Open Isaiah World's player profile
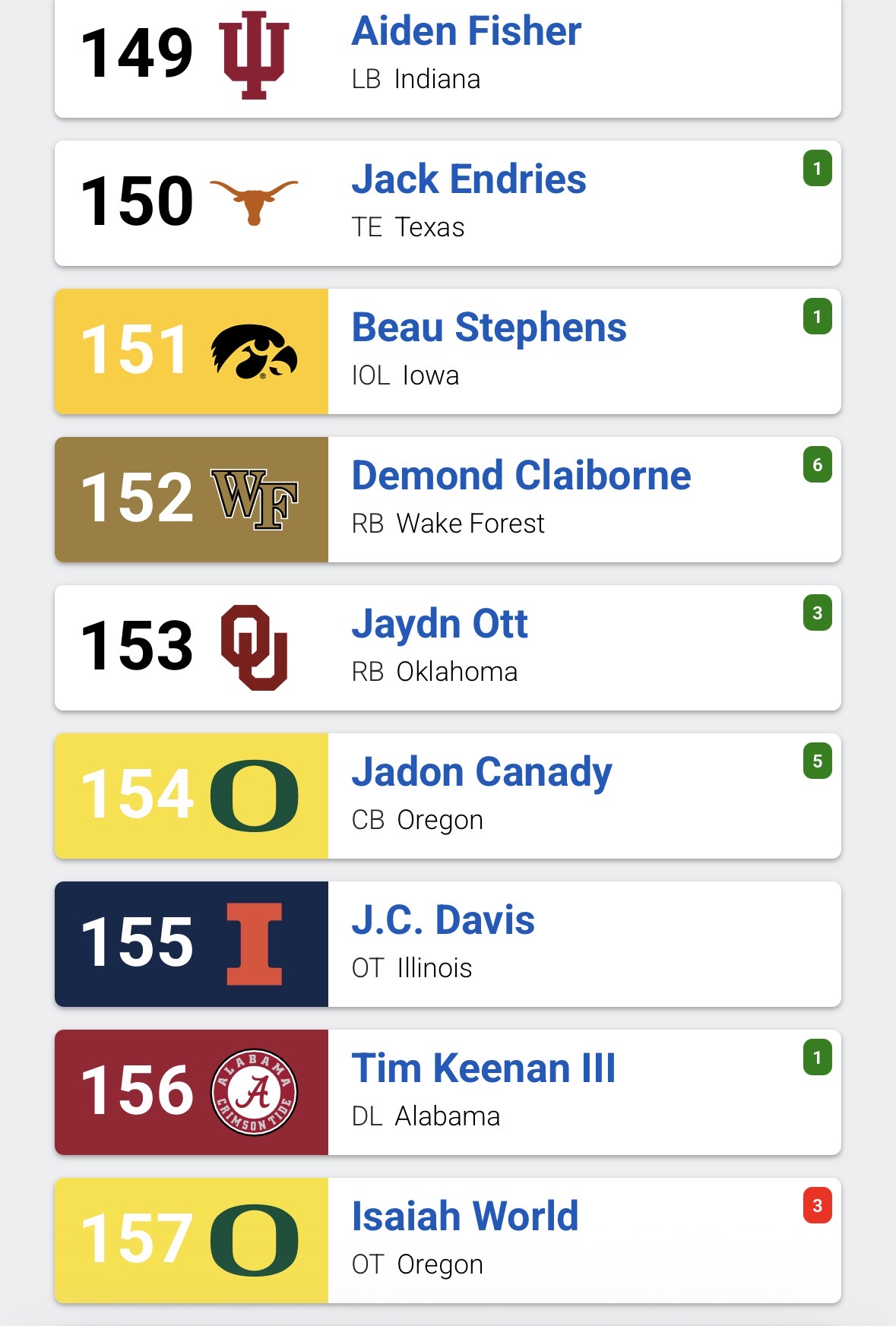 click(x=464, y=1217)
